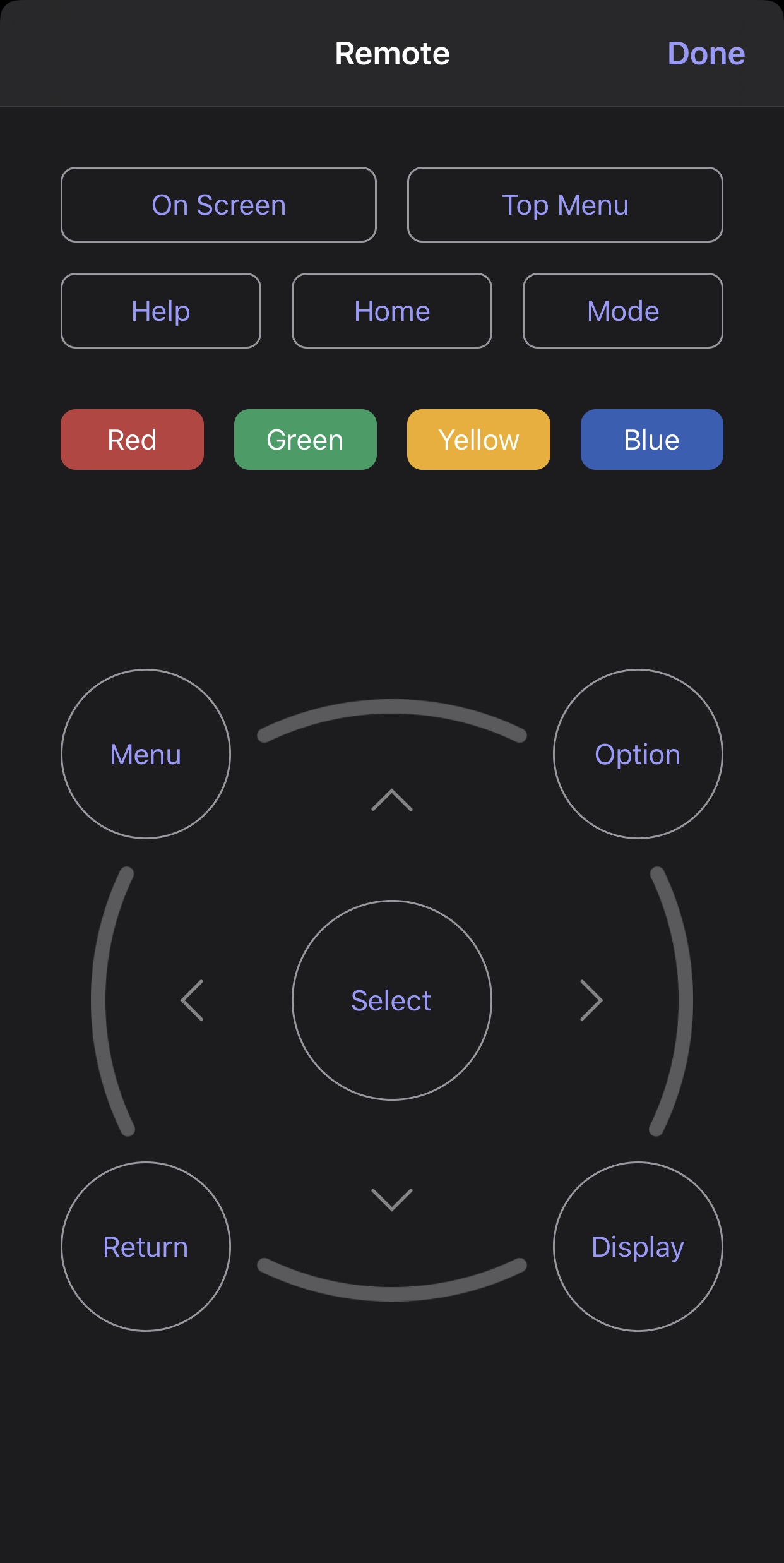Hit the Green color button
This screenshot has width=784, height=1563.
coord(305,440)
